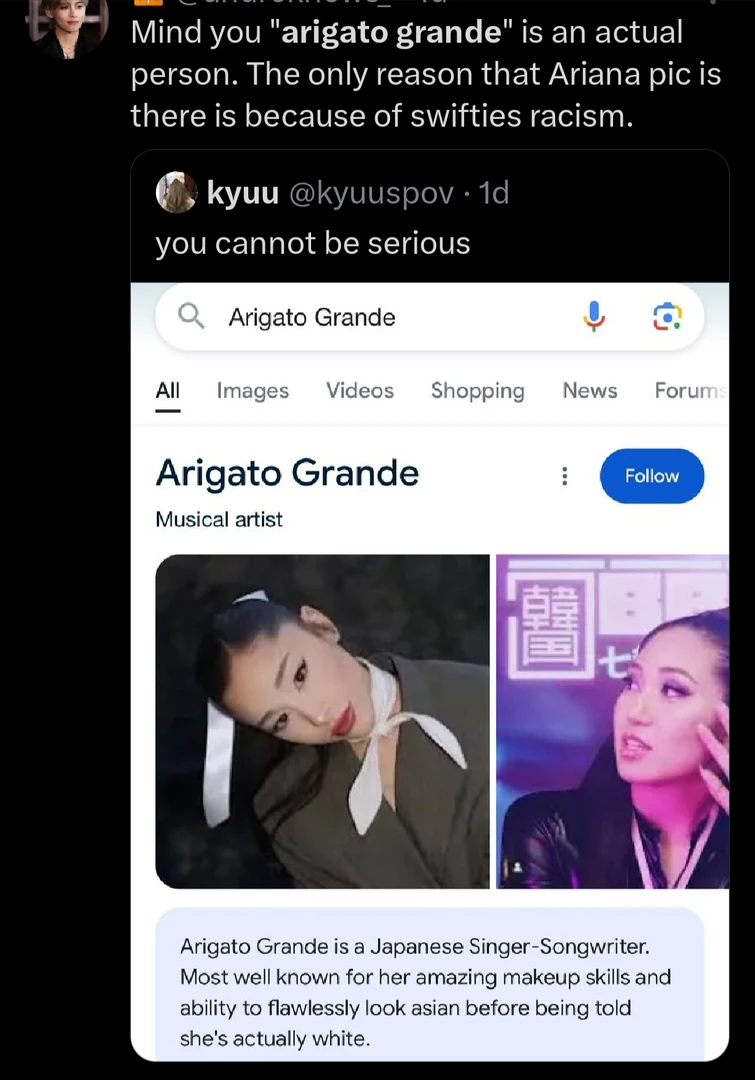Select the Shopping tab

478,390
